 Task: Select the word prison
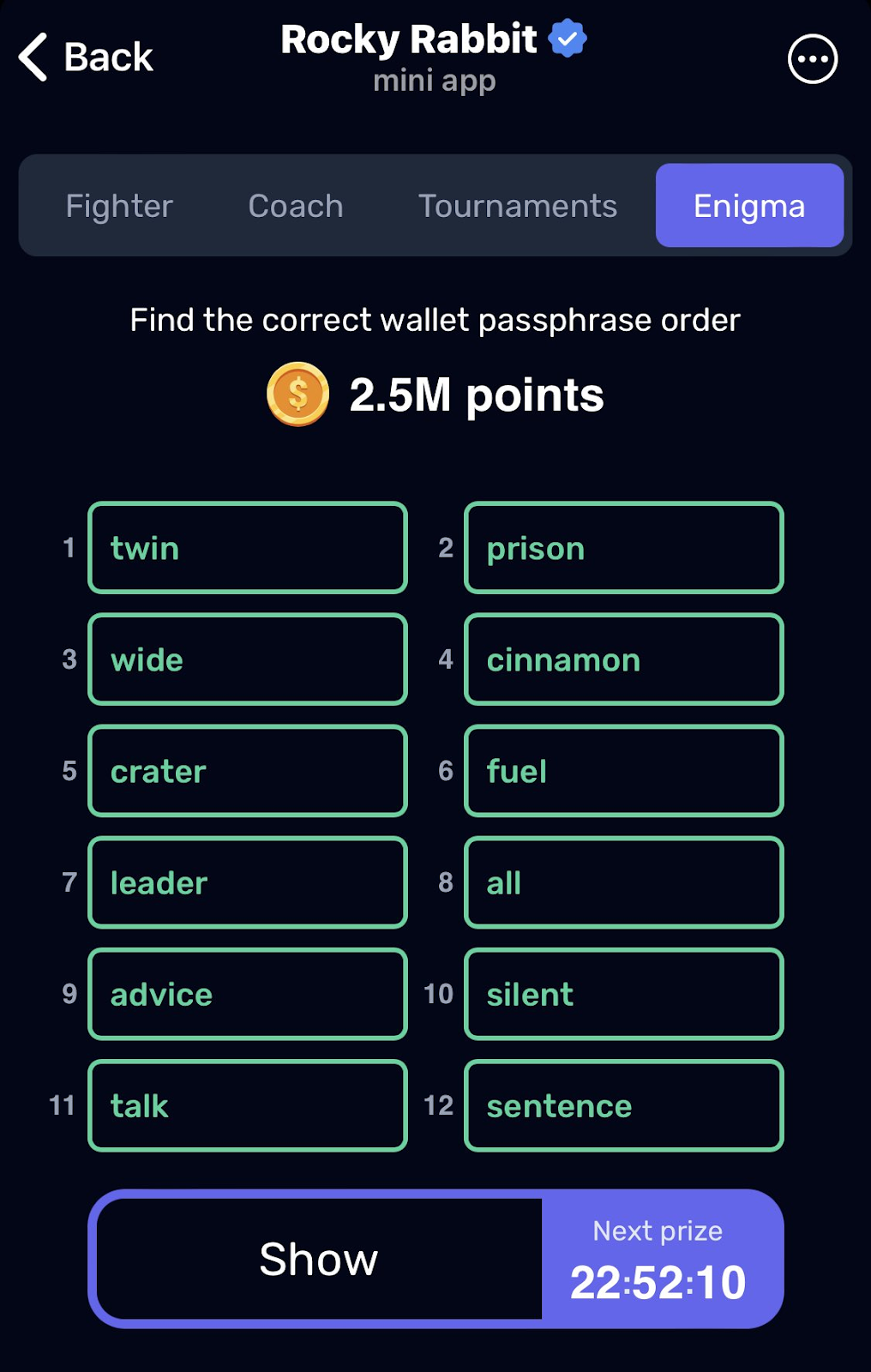623,548
